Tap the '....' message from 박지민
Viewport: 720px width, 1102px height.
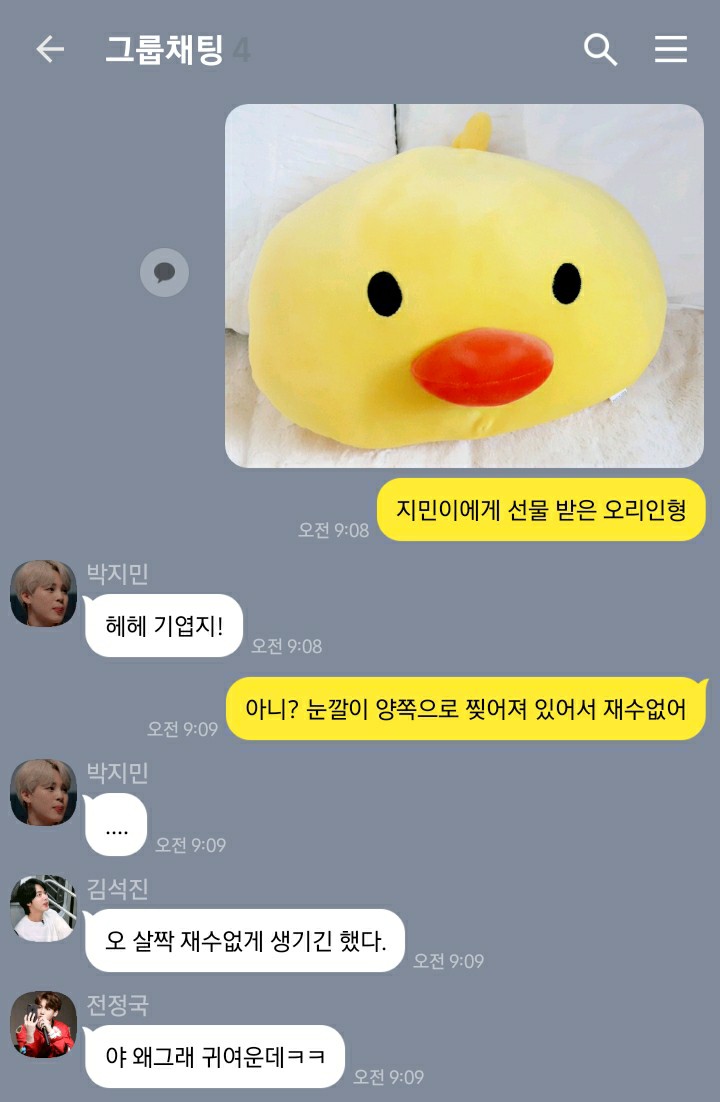click(116, 824)
